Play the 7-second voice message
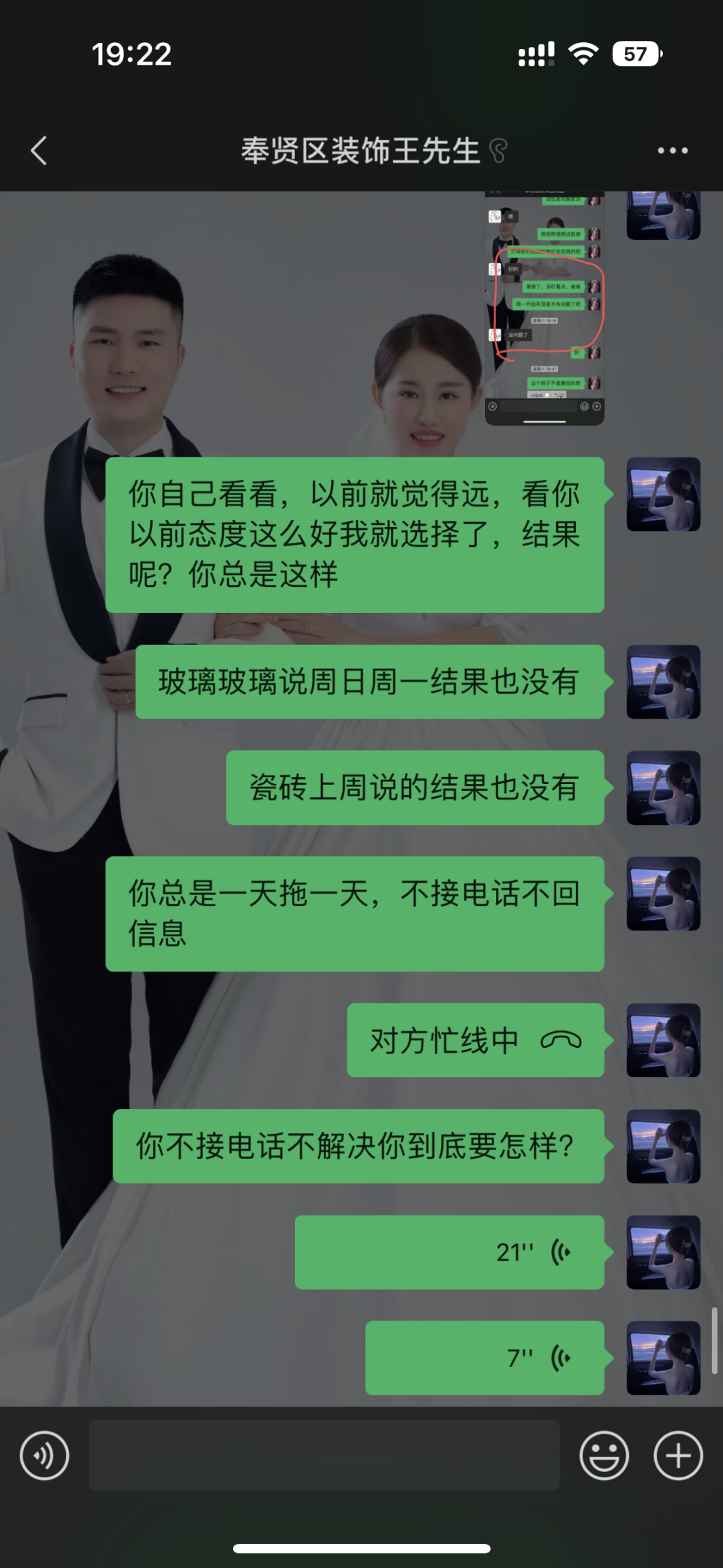Viewport: 723px width, 1568px height. click(x=484, y=1358)
